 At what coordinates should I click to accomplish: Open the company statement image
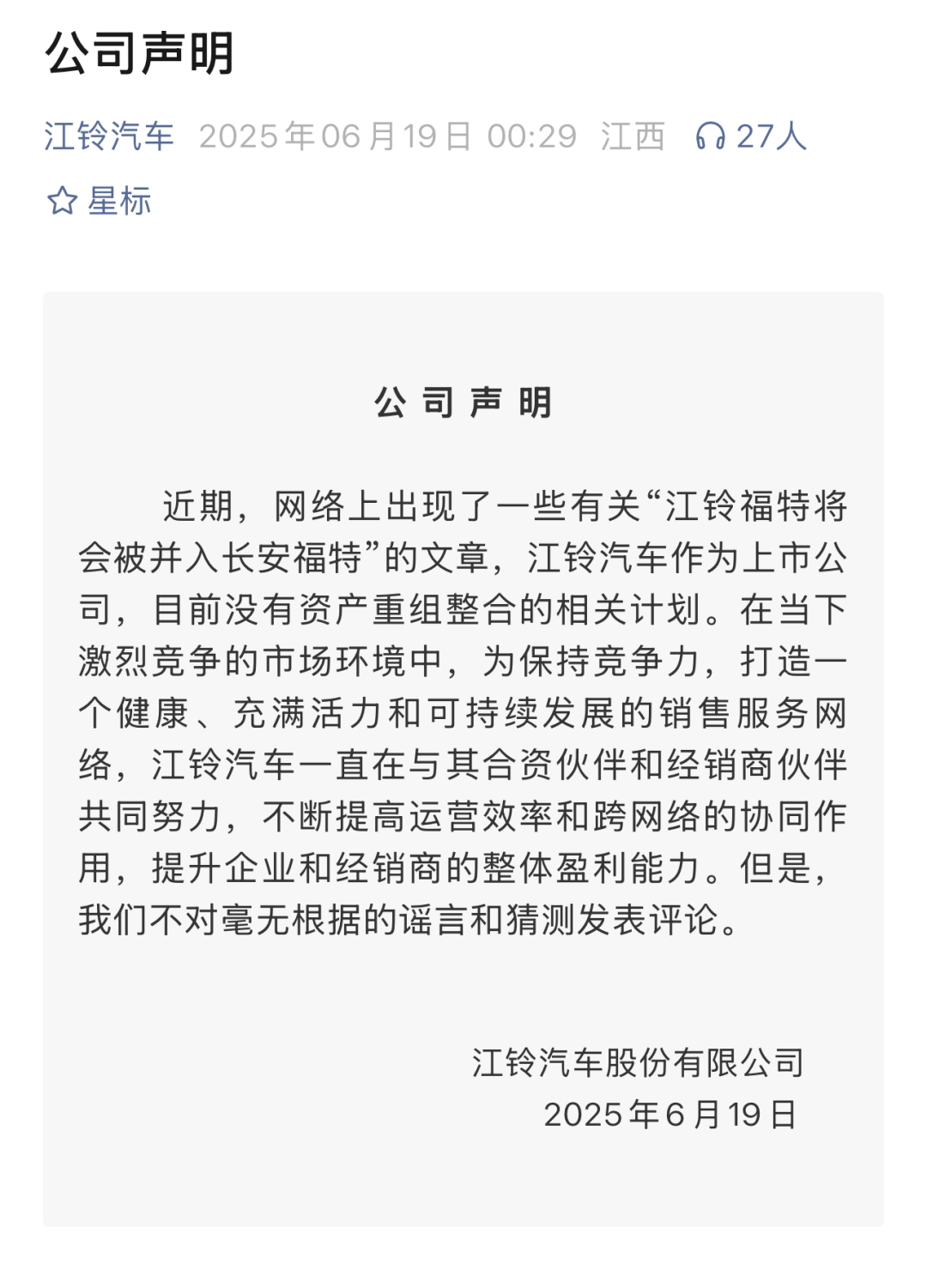[463, 759]
